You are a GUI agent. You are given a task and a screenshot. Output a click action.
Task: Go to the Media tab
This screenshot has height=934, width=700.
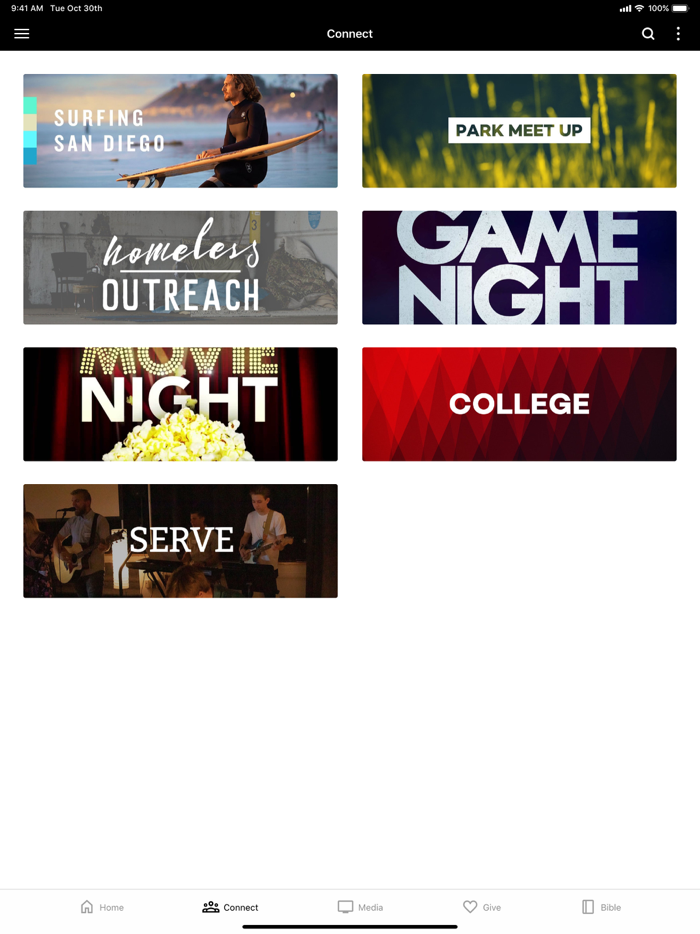[x=360, y=907]
